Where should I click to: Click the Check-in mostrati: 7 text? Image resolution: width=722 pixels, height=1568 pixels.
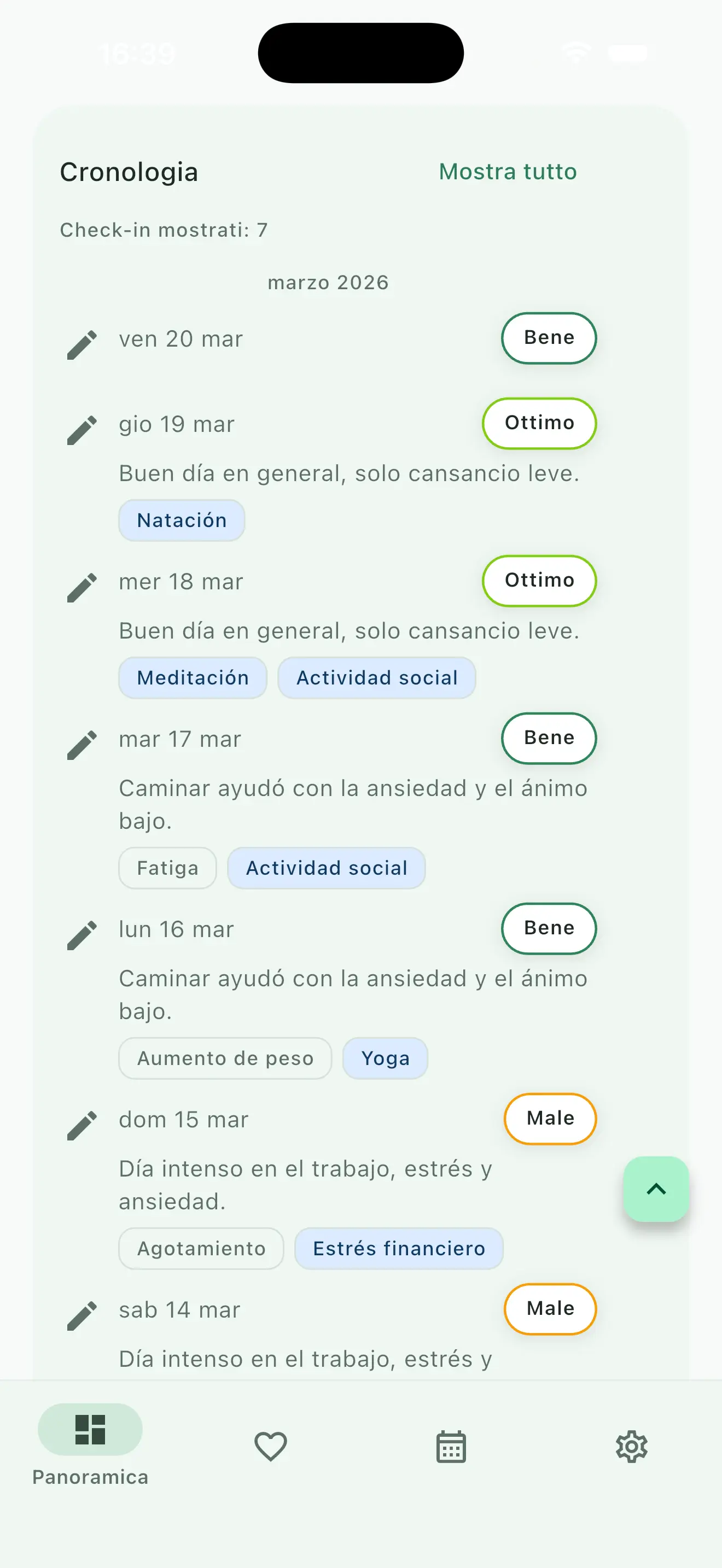(163, 230)
